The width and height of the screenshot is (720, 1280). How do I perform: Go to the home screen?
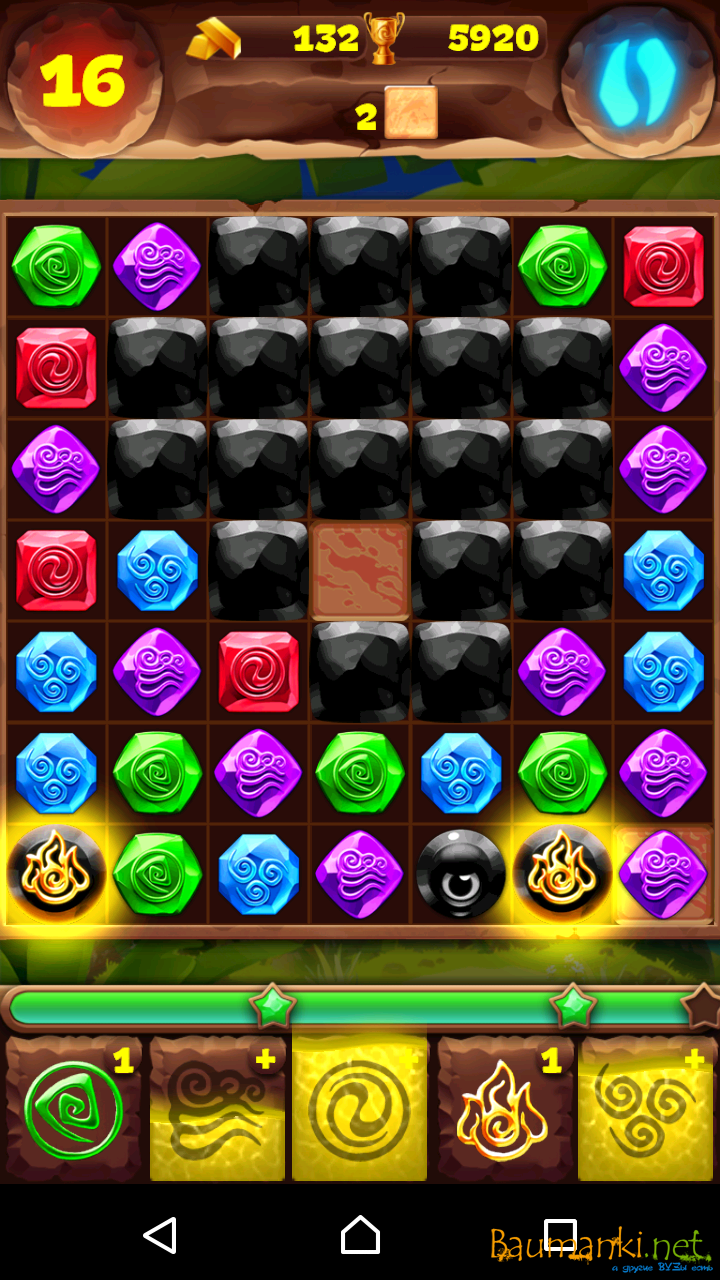tap(360, 1235)
